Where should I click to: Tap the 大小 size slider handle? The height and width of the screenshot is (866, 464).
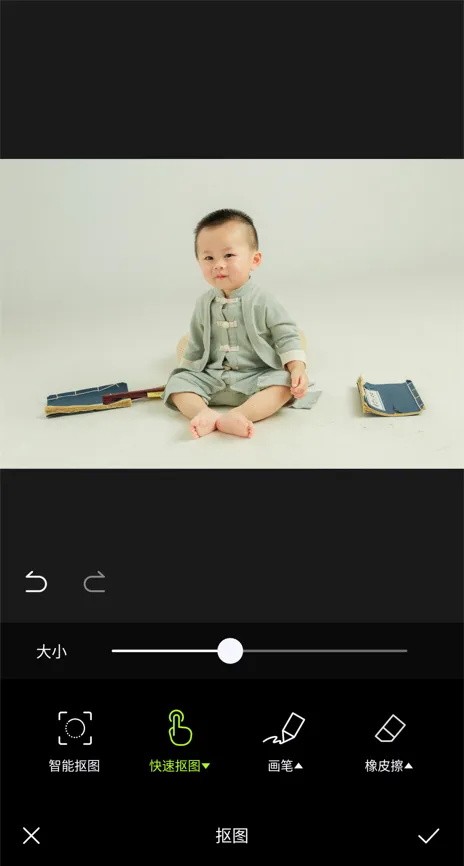230,651
